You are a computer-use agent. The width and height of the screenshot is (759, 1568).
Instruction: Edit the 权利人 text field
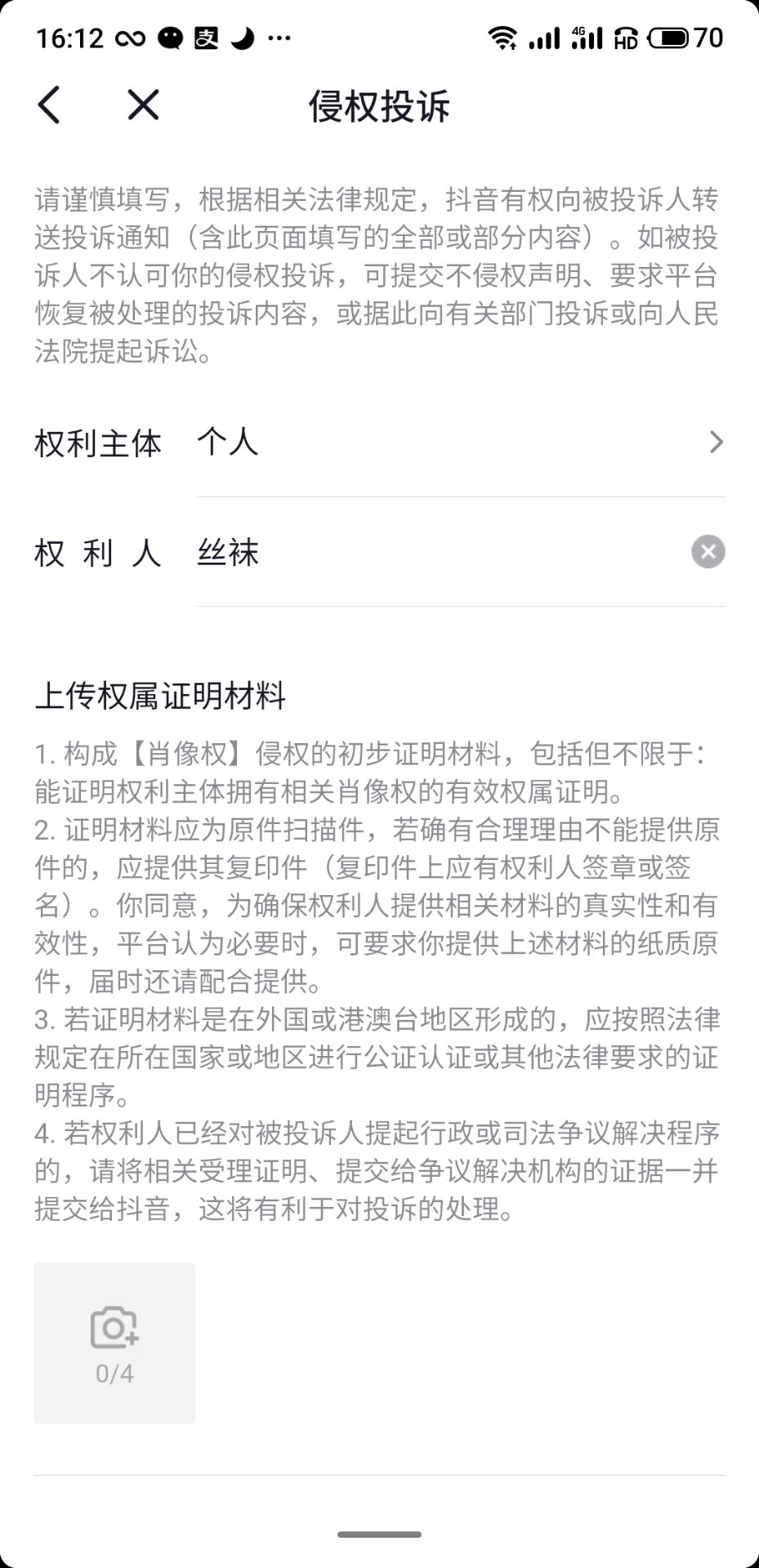(433, 553)
